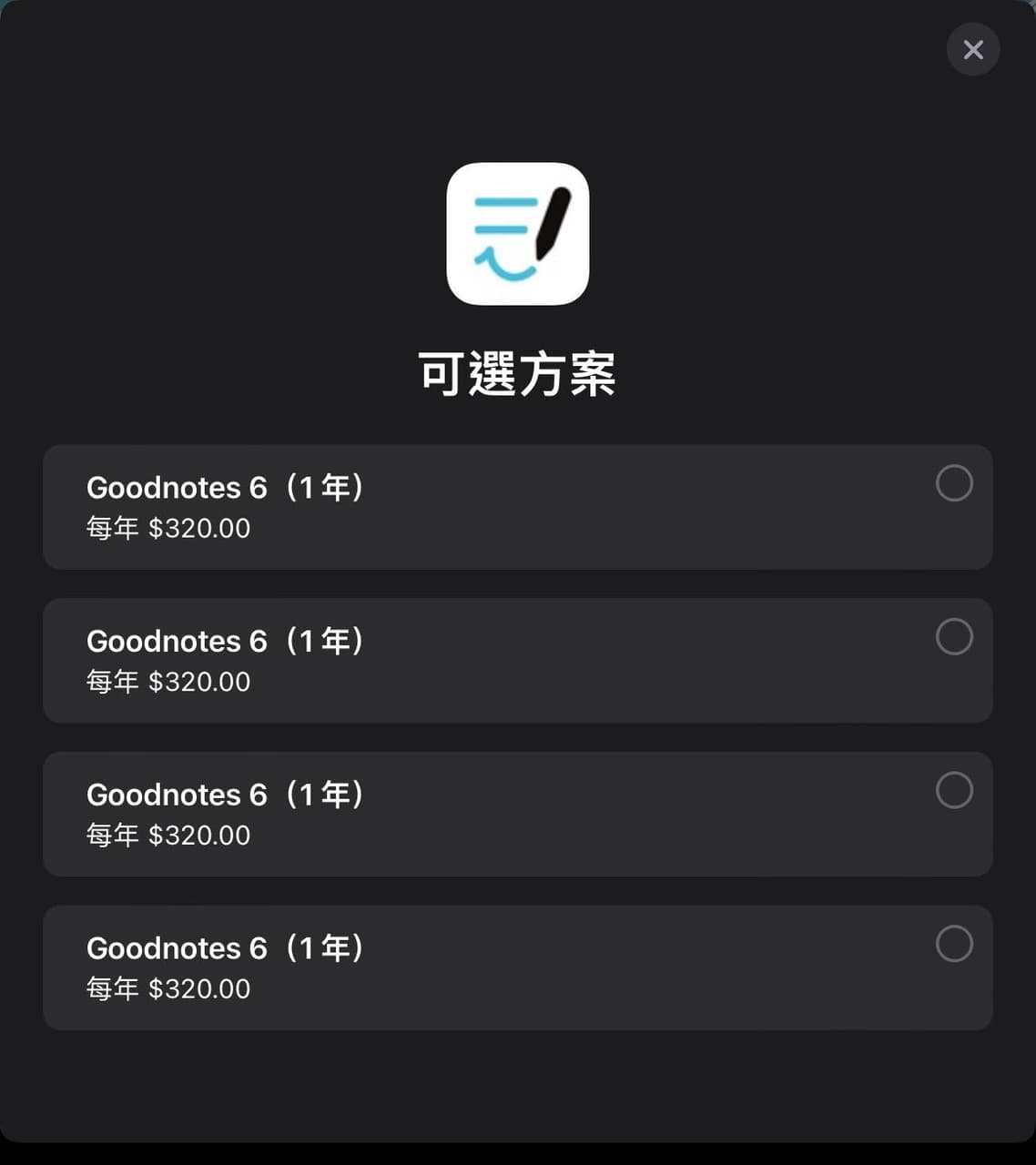Click the circular close button at top right

tap(973, 49)
